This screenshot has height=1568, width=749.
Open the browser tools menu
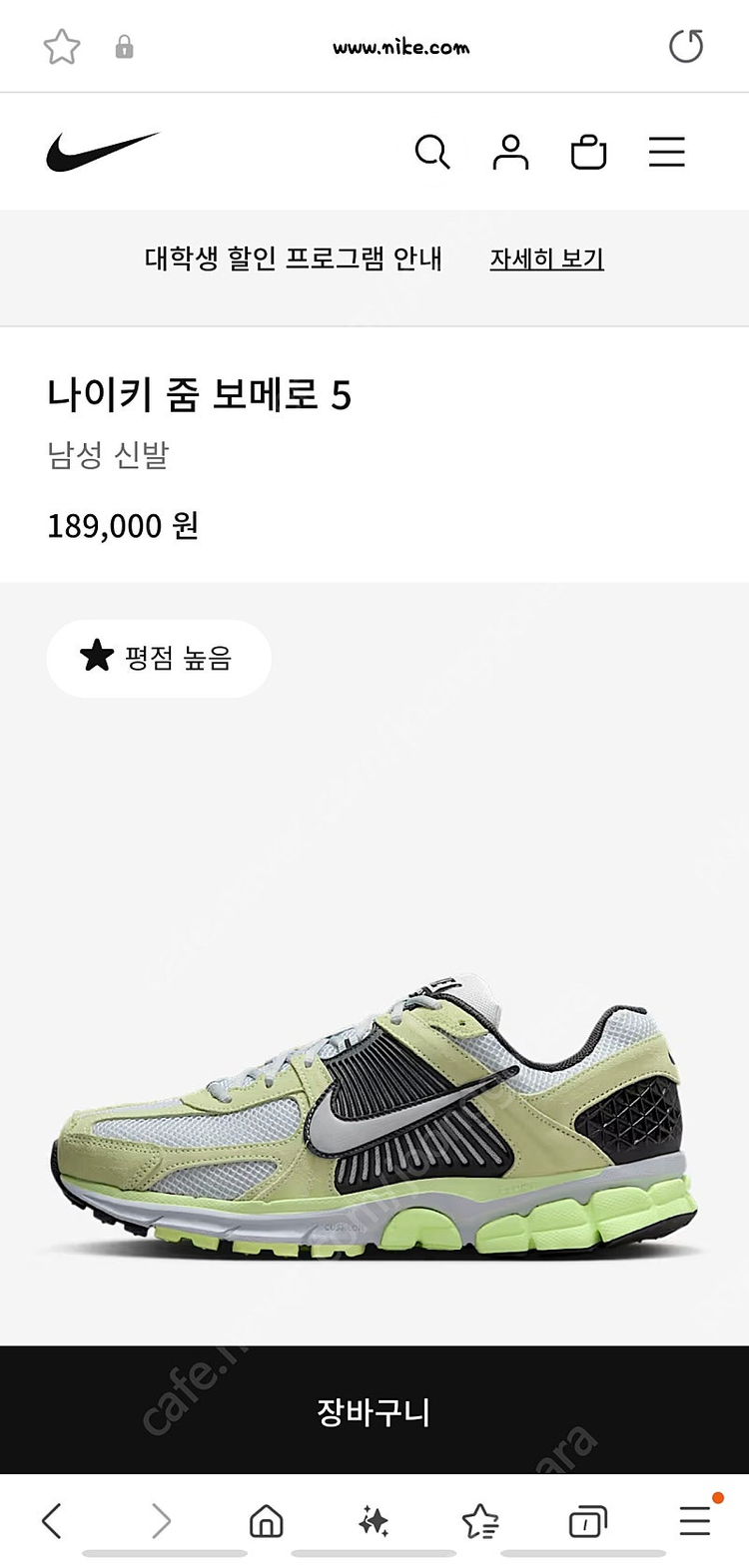tap(695, 1521)
